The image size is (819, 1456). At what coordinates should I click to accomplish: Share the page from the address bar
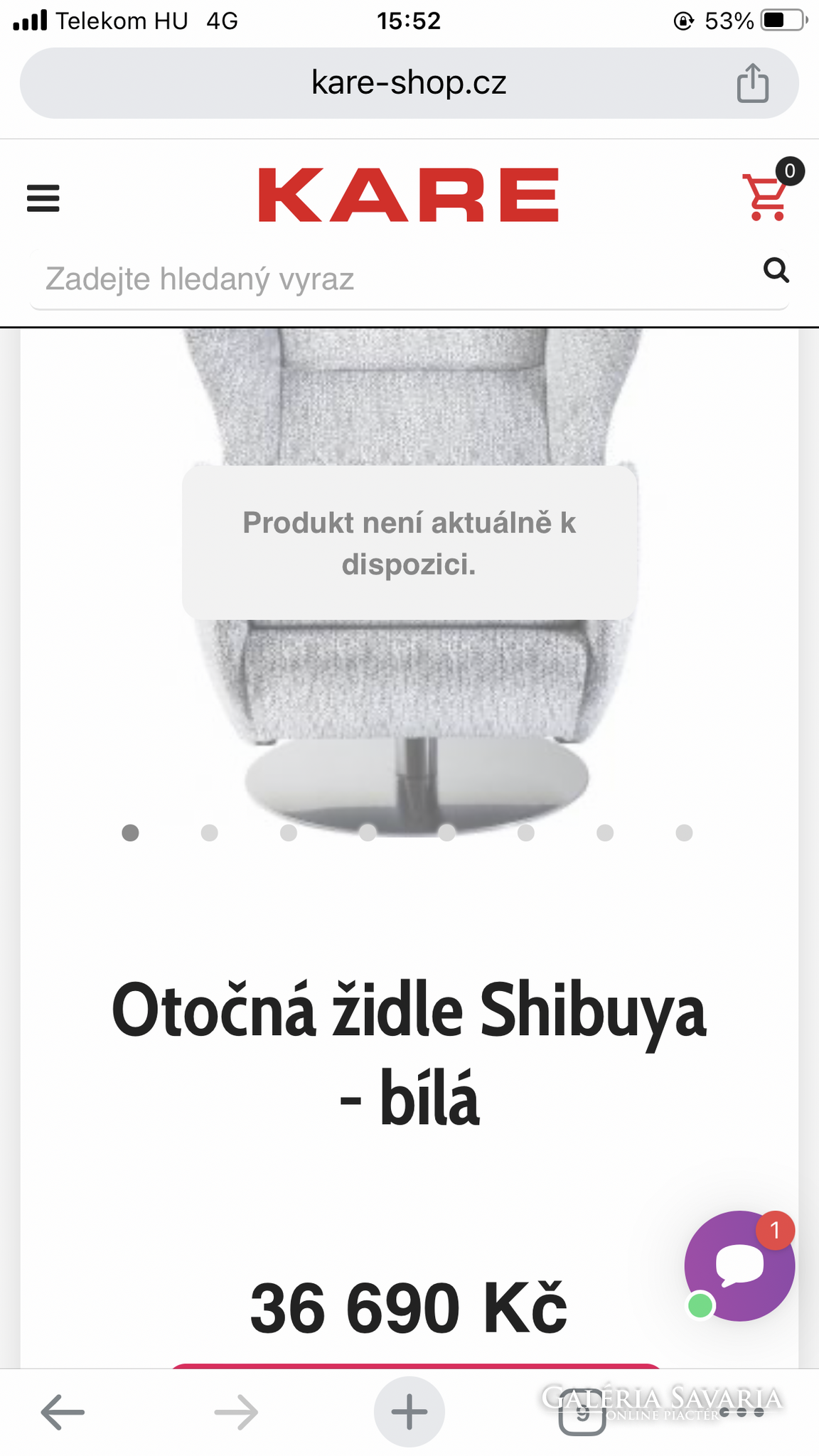click(753, 83)
